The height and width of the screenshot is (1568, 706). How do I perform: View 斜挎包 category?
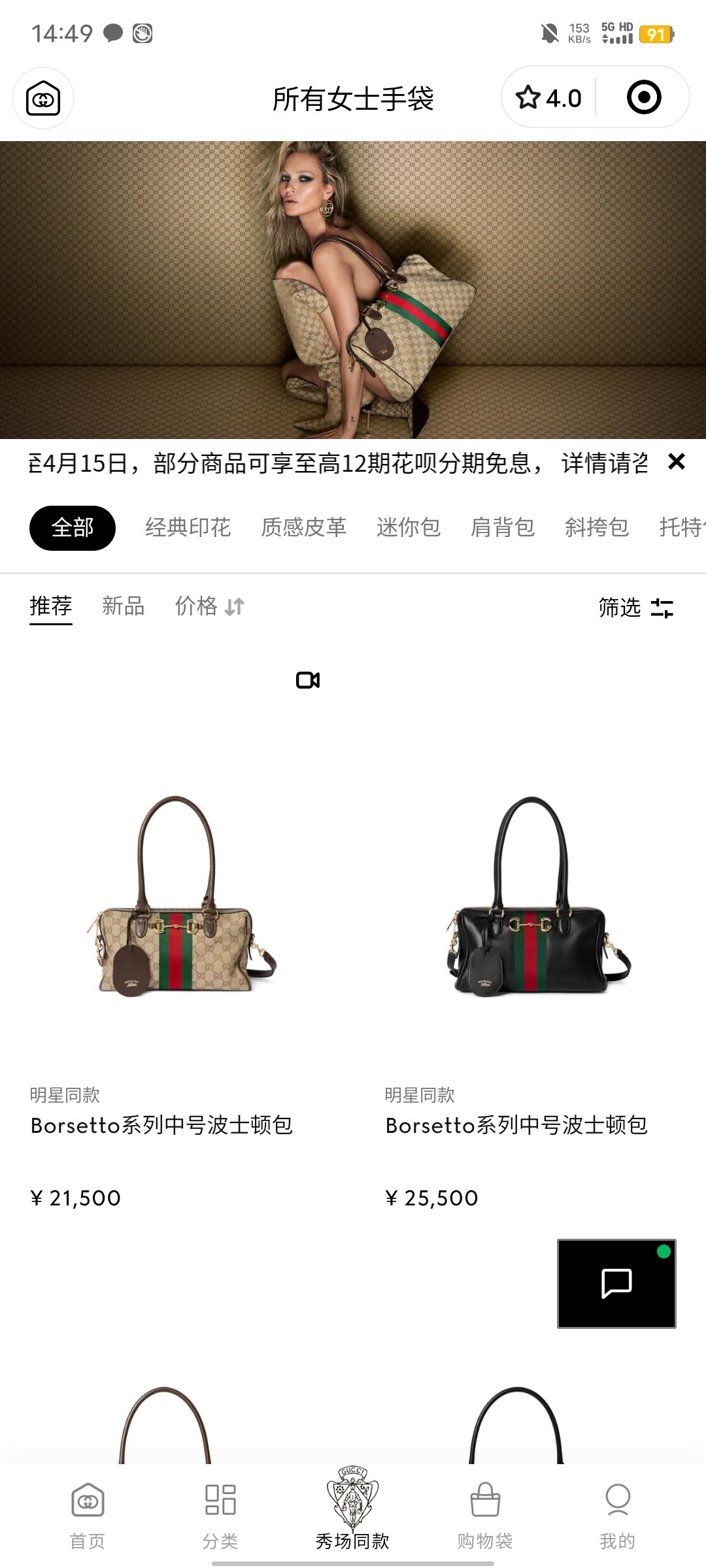(x=597, y=527)
